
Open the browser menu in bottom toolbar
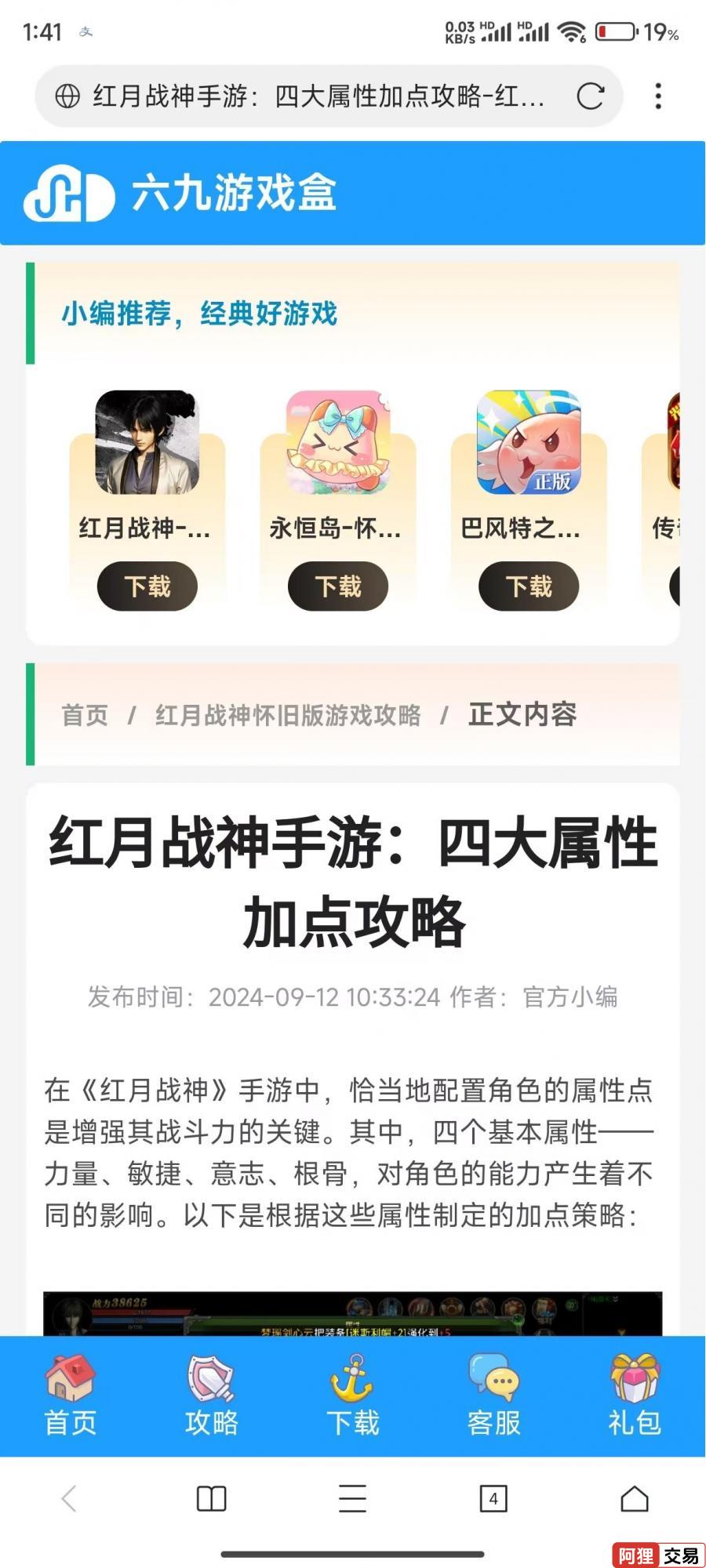point(352,1499)
